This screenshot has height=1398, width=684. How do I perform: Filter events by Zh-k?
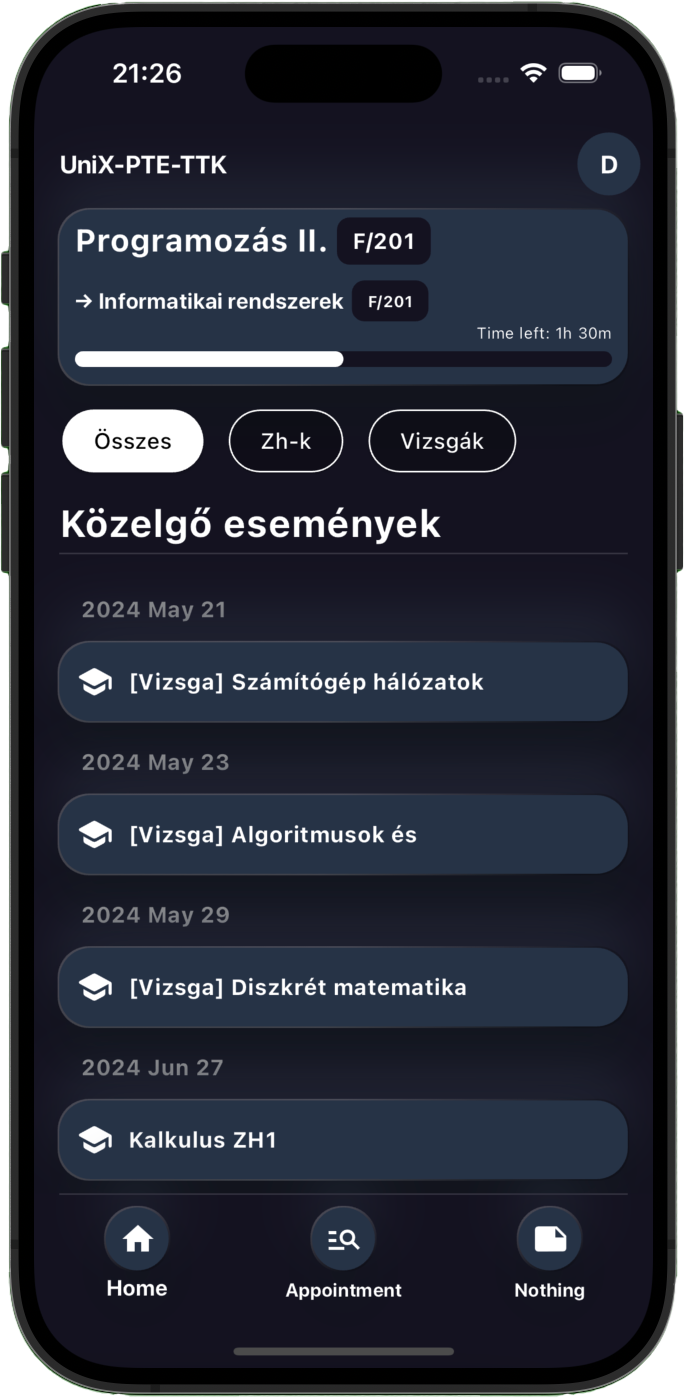point(286,441)
